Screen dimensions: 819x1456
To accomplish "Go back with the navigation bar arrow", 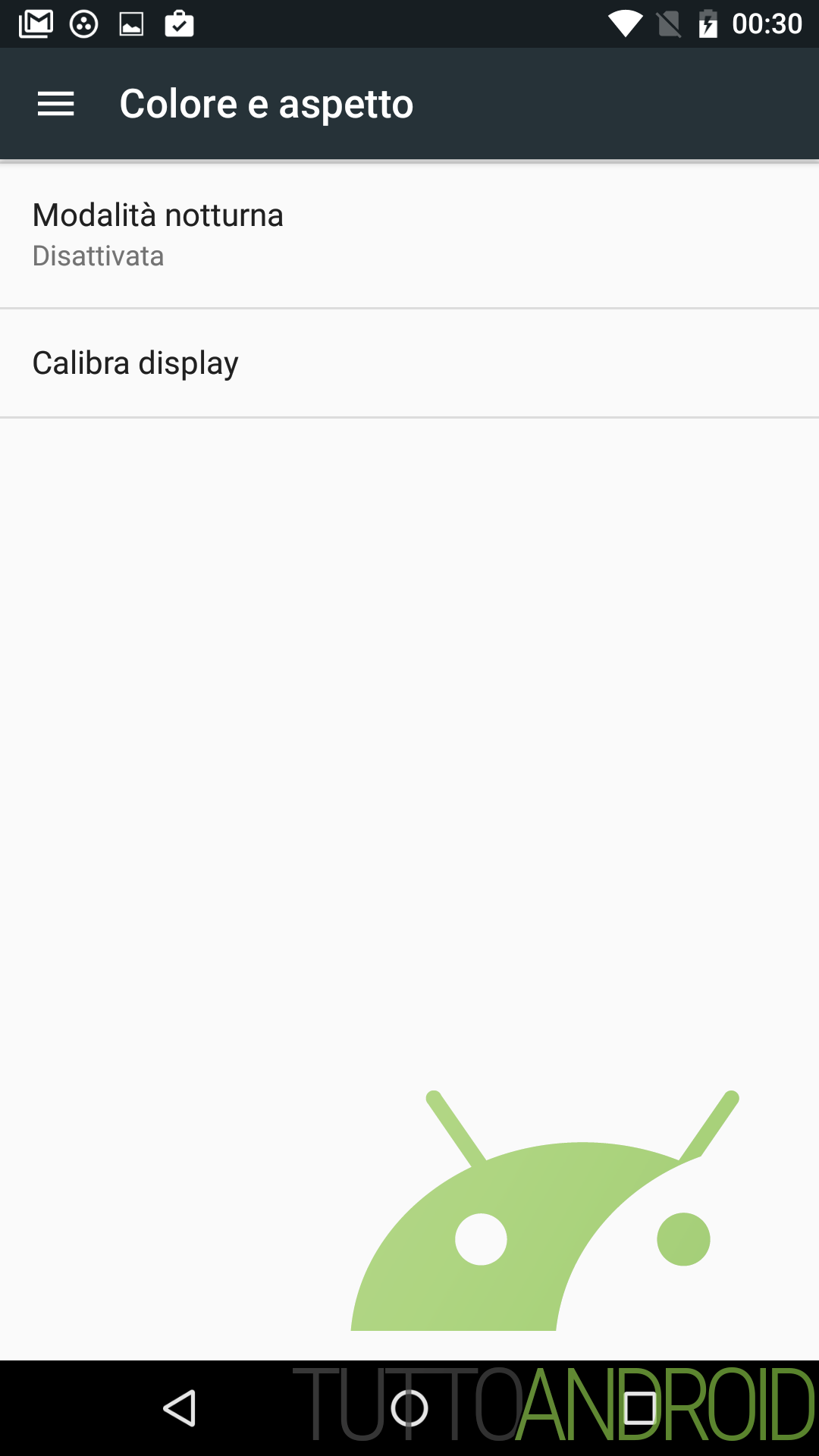I will point(180,1408).
